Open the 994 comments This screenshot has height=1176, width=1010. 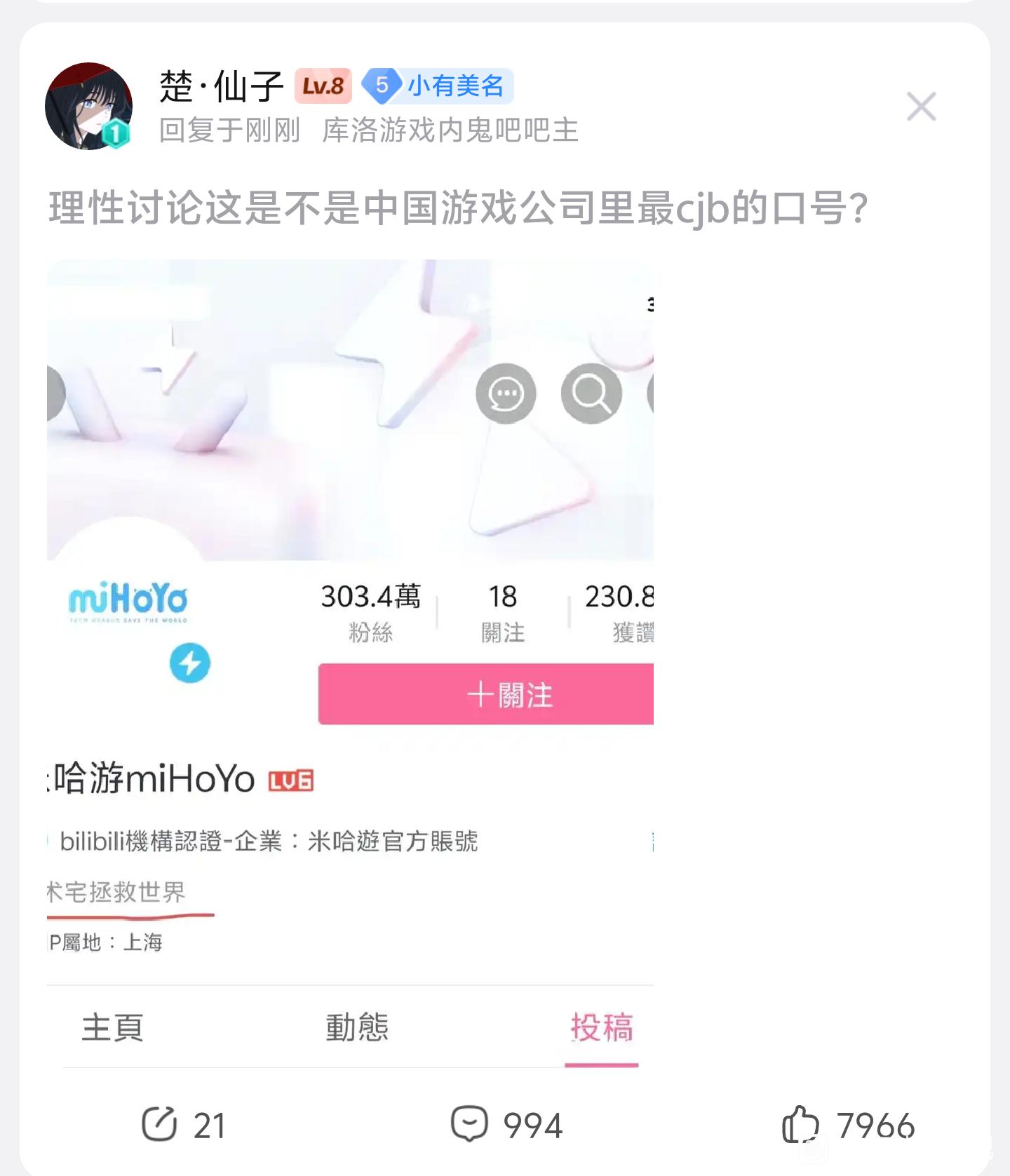pos(506,1125)
